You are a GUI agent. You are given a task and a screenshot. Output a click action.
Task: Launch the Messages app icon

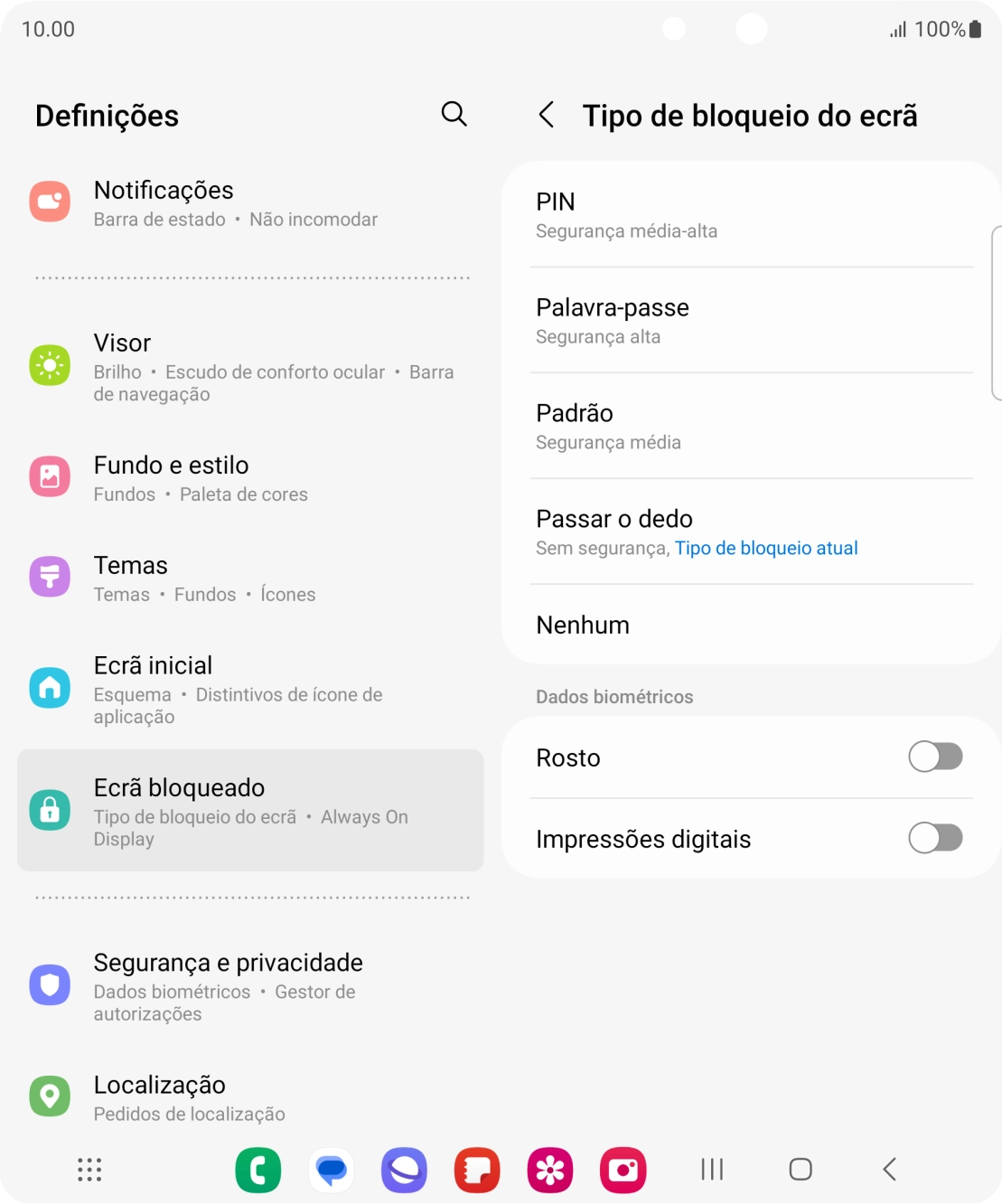pos(332,1170)
